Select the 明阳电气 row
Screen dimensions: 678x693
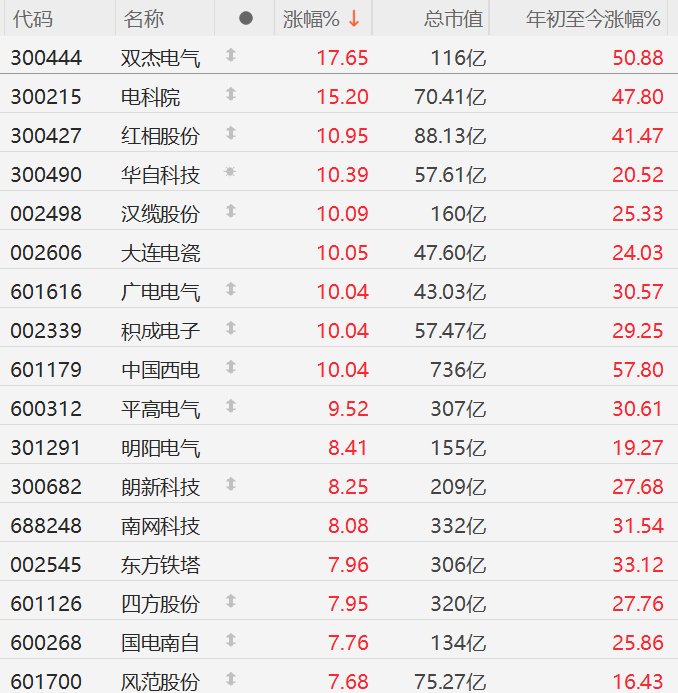160,448
